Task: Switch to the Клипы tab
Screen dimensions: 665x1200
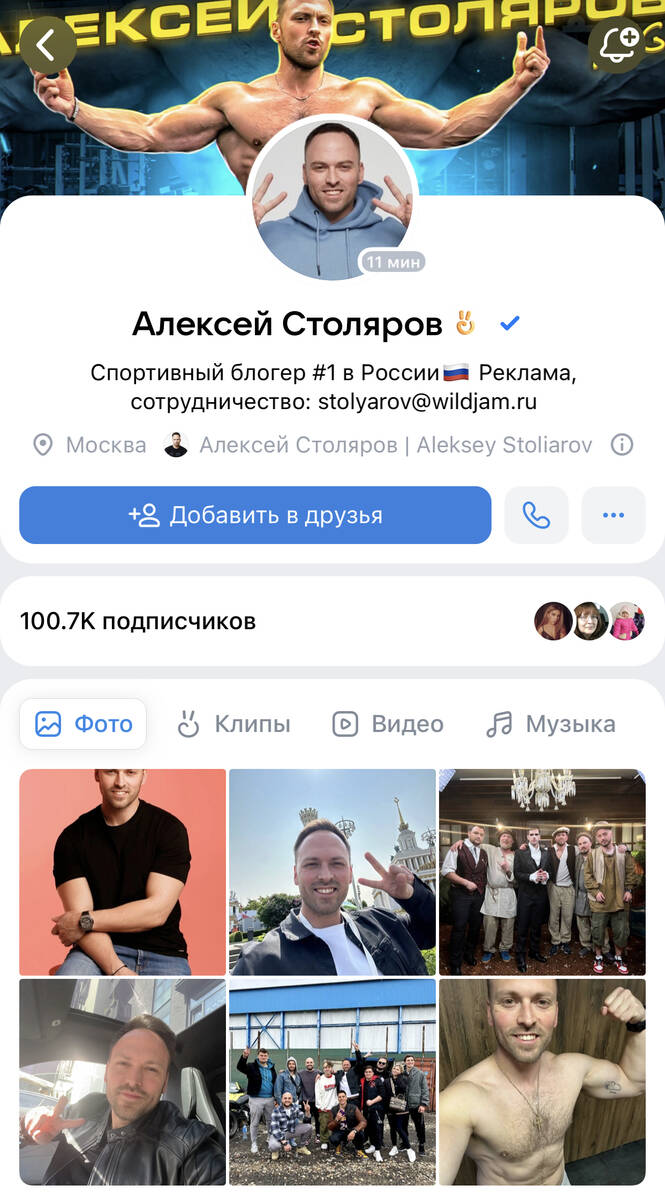Action: pos(234,724)
